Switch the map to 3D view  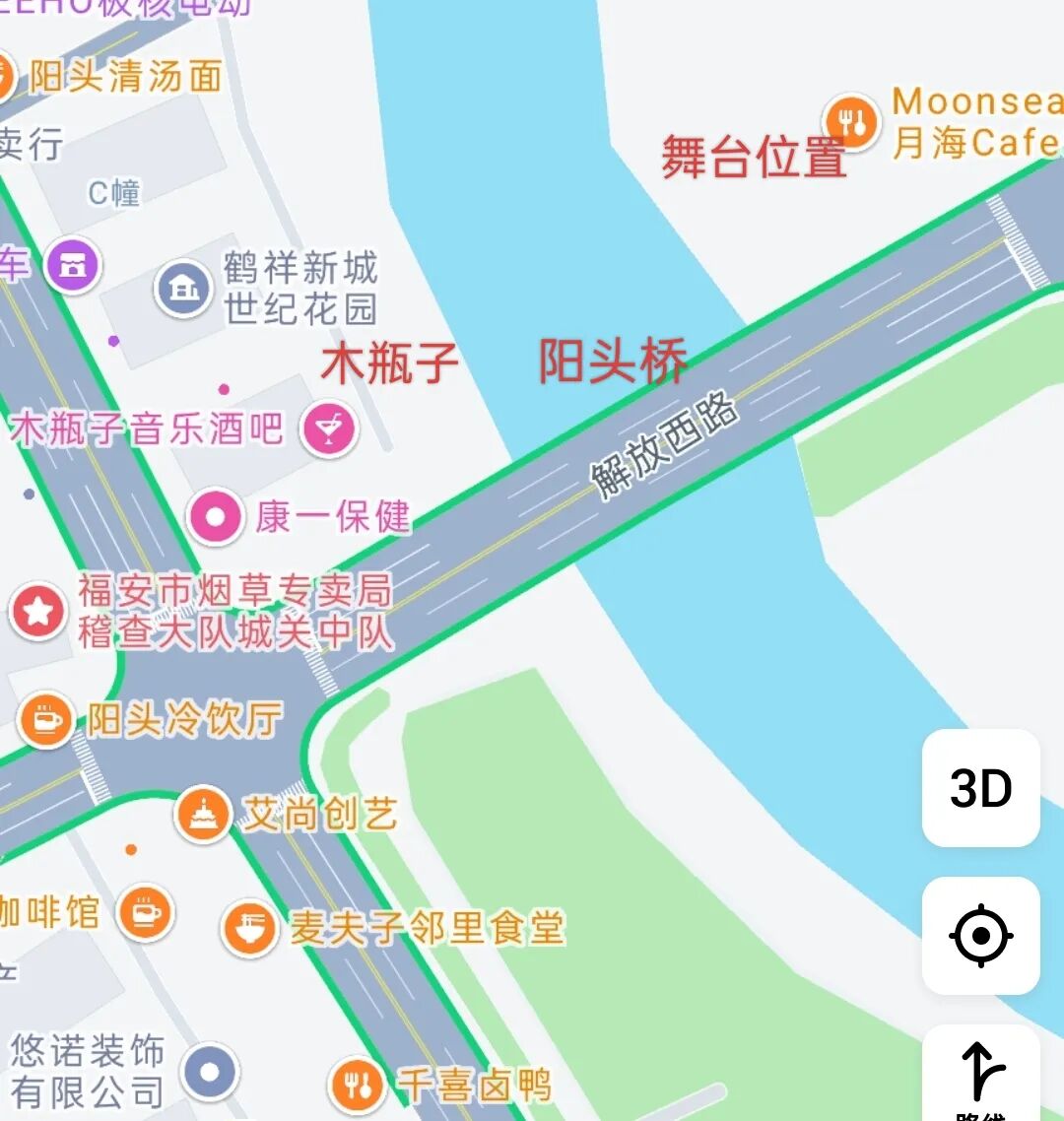[980, 788]
